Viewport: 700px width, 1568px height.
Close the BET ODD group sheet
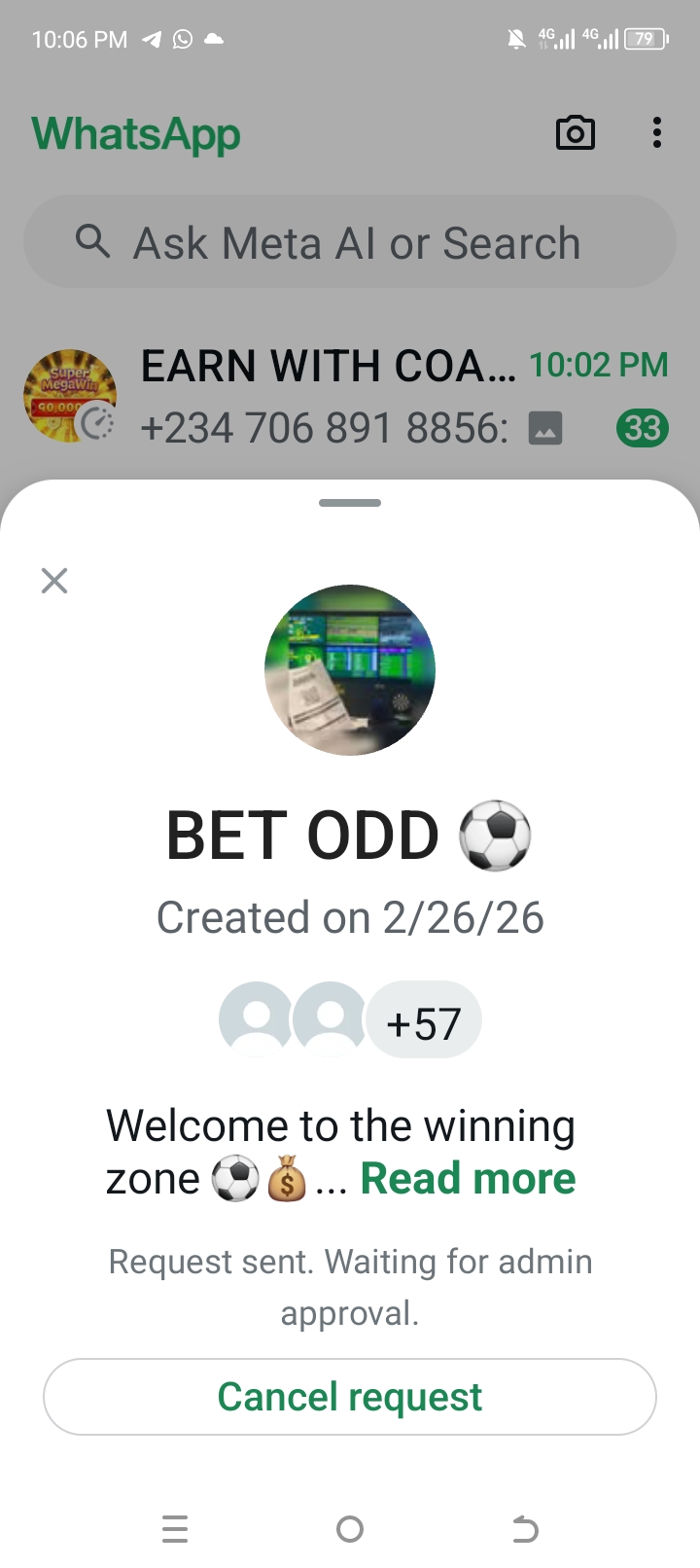(54, 581)
